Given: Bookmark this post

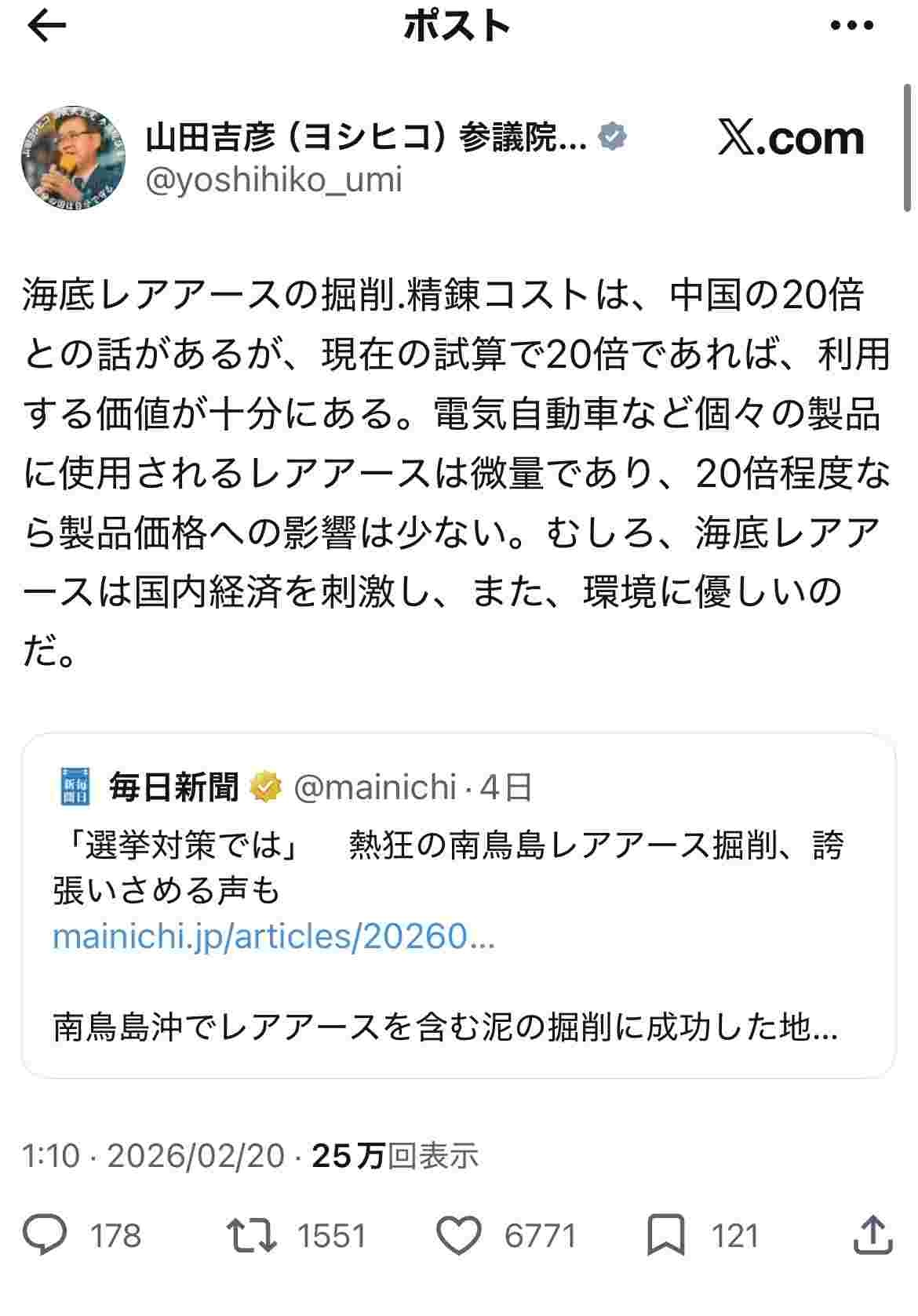Looking at the screenshot, I should (x=665, y=1236).
